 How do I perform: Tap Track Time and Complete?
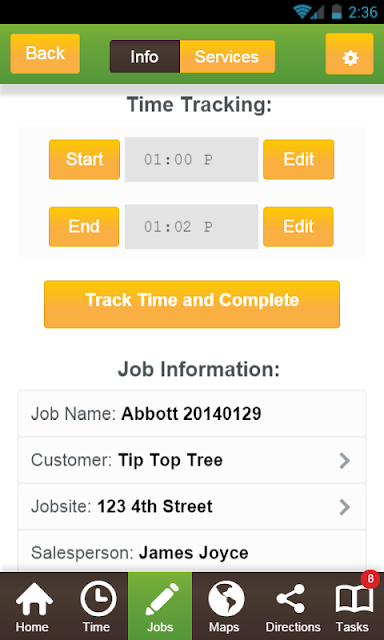click(x=192, y=304)
